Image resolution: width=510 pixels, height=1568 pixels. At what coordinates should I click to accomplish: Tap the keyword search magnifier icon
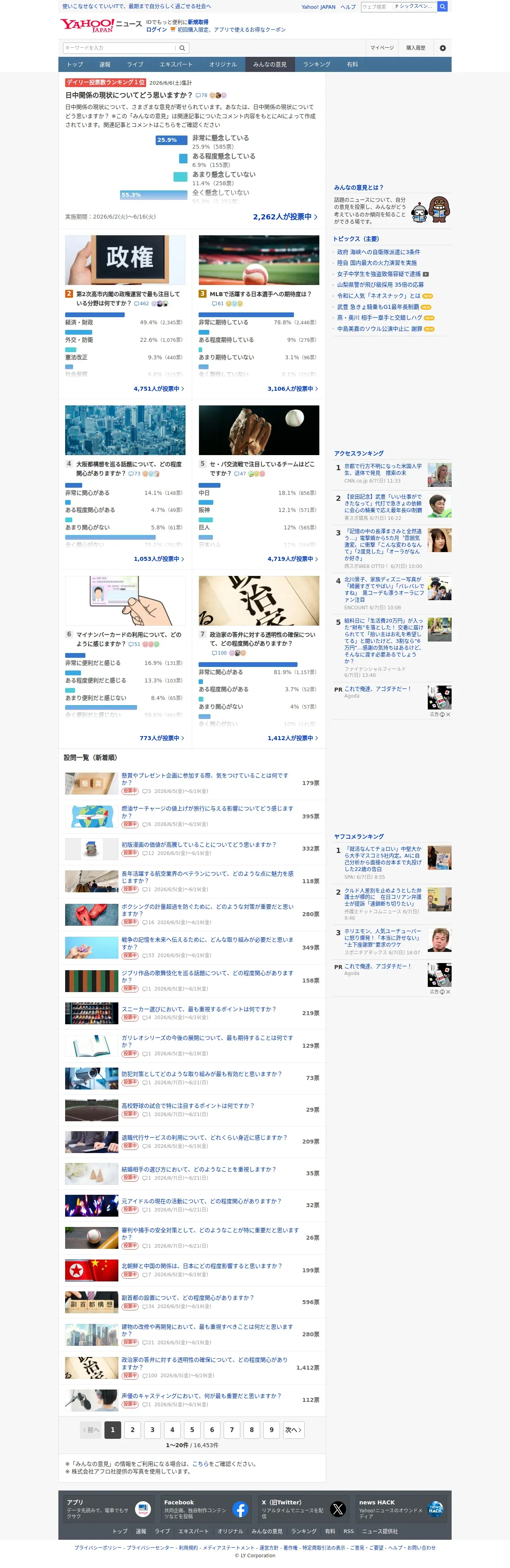pyautogui.click(x=182, y=48)
